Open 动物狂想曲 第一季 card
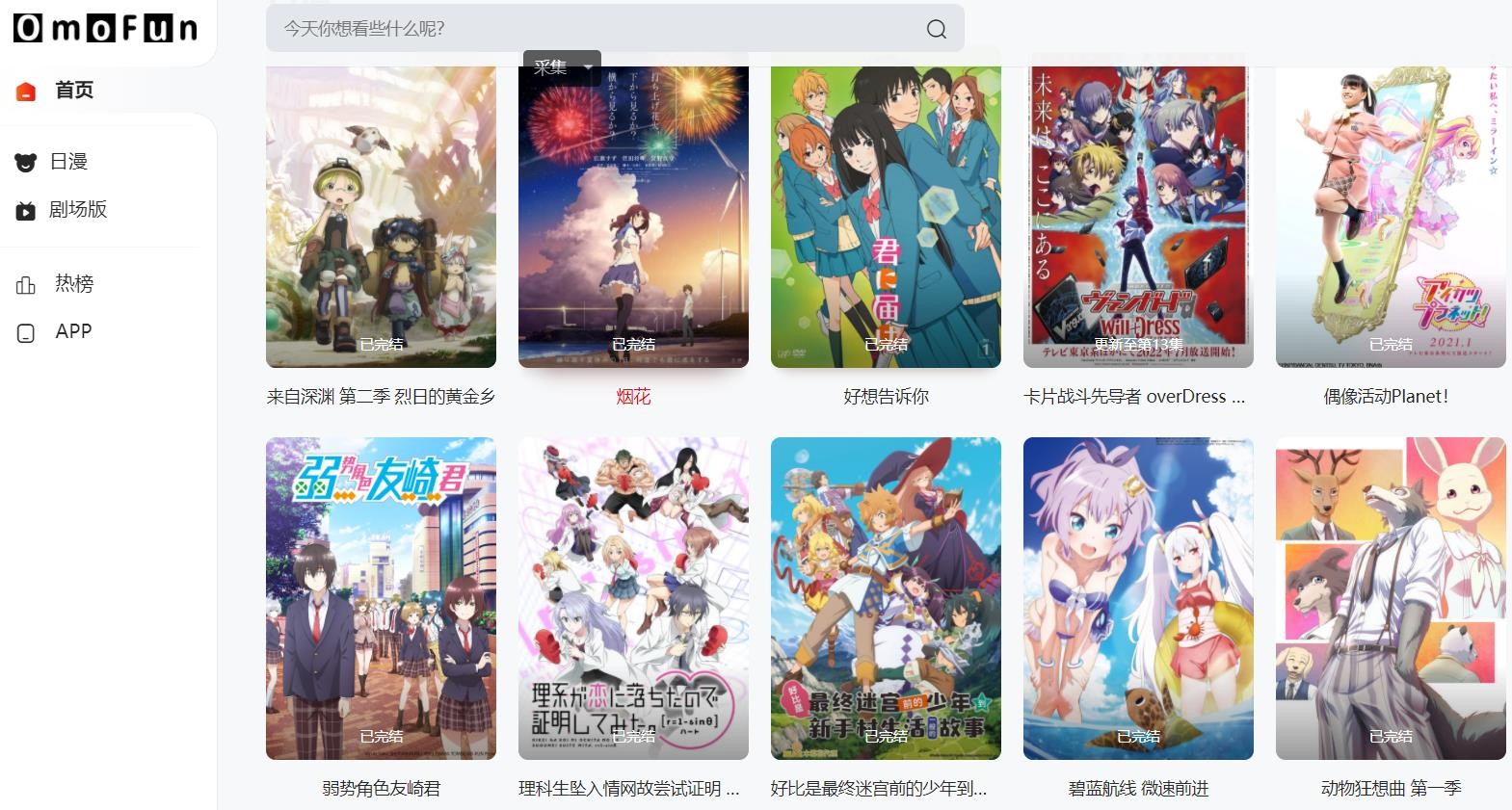 (1390, 597)
